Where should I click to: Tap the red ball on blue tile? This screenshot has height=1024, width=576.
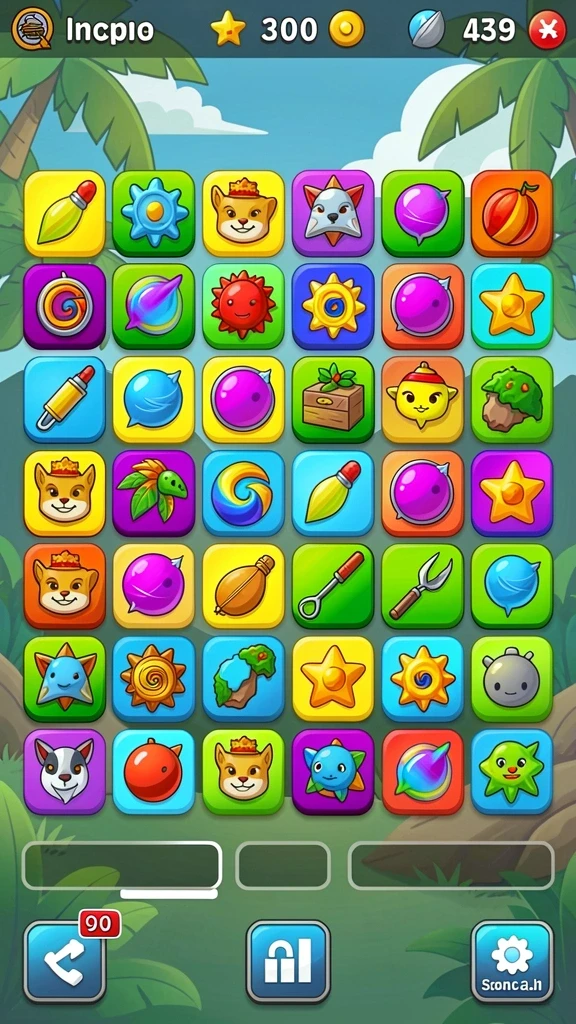click(x=153, y=772)
